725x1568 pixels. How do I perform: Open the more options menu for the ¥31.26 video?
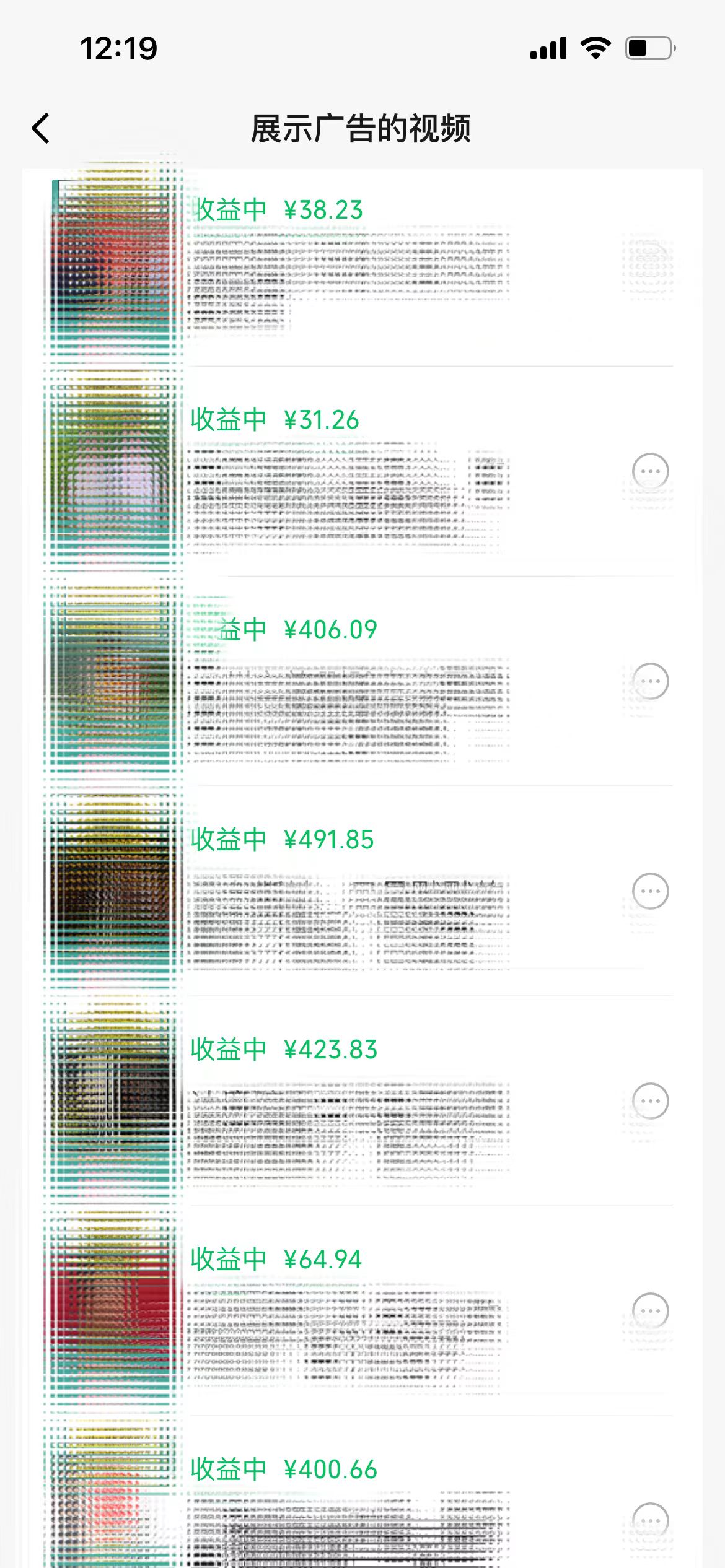(x=649, y=471)
